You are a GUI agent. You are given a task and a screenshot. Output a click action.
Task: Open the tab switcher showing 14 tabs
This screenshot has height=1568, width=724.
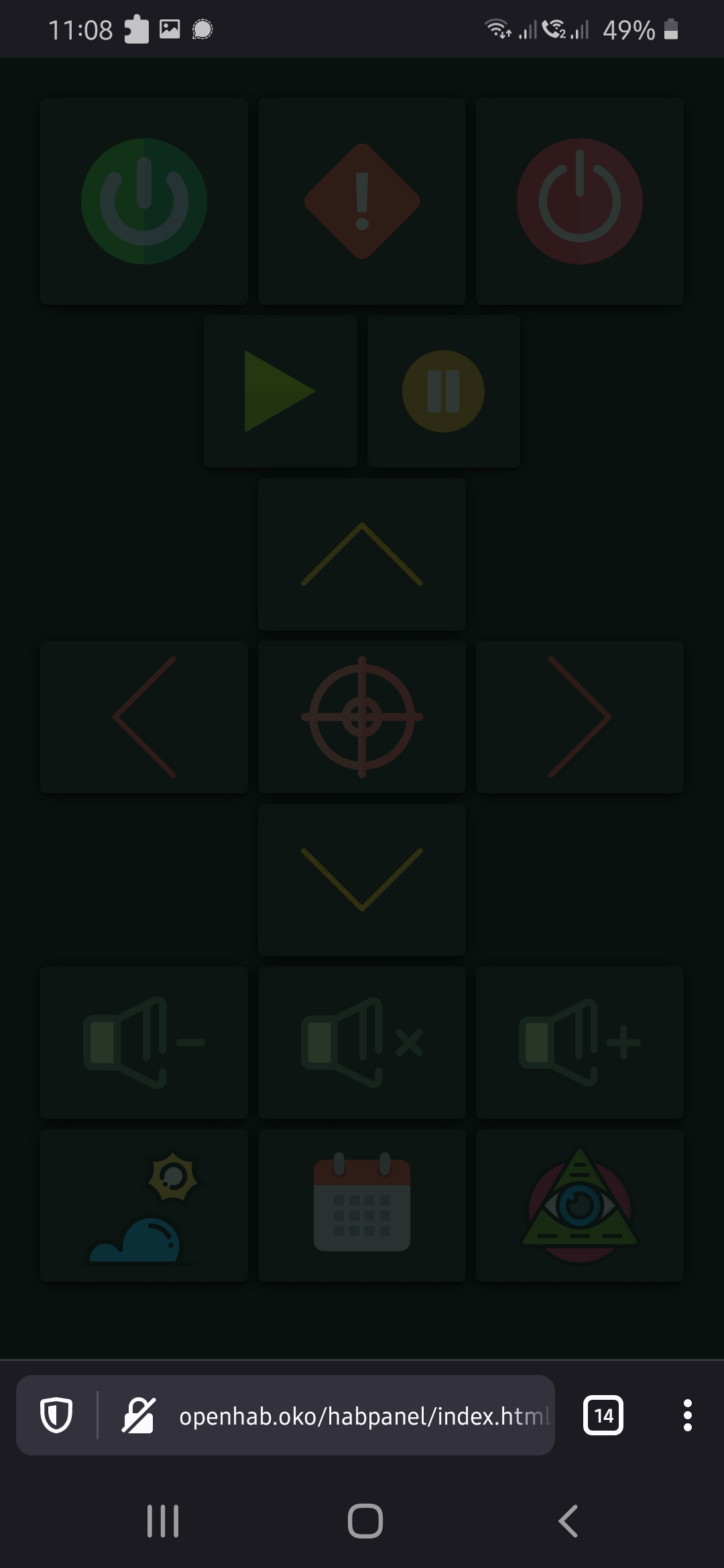pos(603,1415)
